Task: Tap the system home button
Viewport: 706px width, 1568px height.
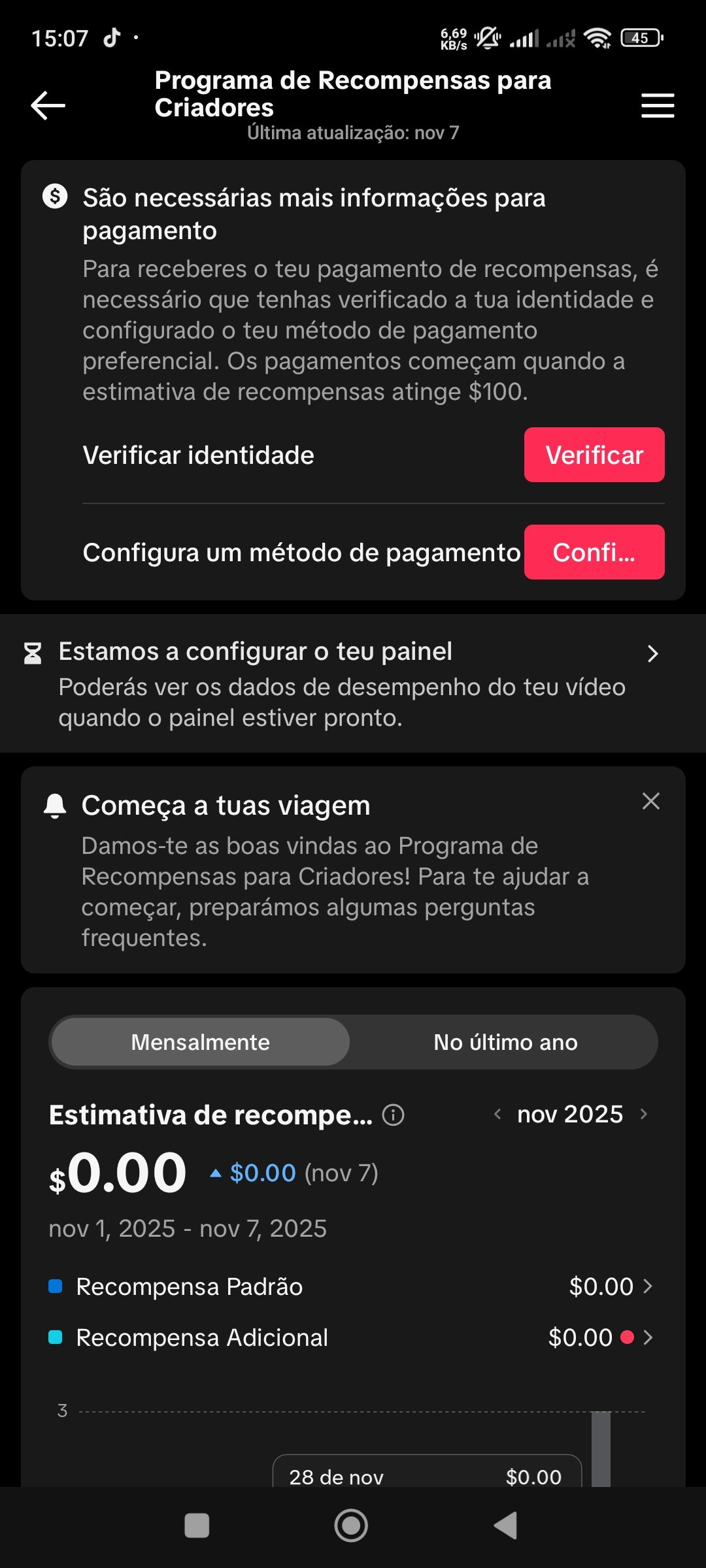Action: pyautogui.click(x=351, y=1526)
